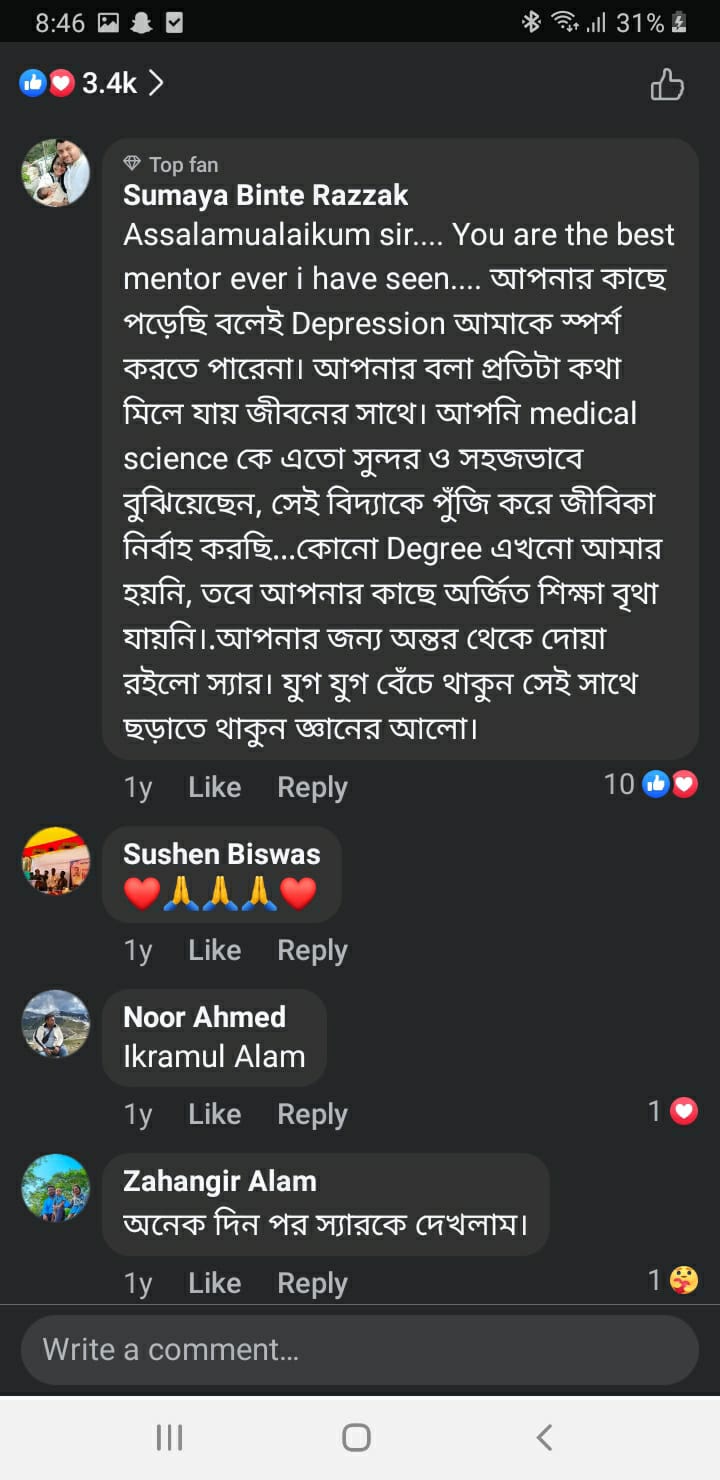Viewport: 720px width, 1480px height.
Task: Open tagged profile Ikramul Alam
Action: 214,1056
